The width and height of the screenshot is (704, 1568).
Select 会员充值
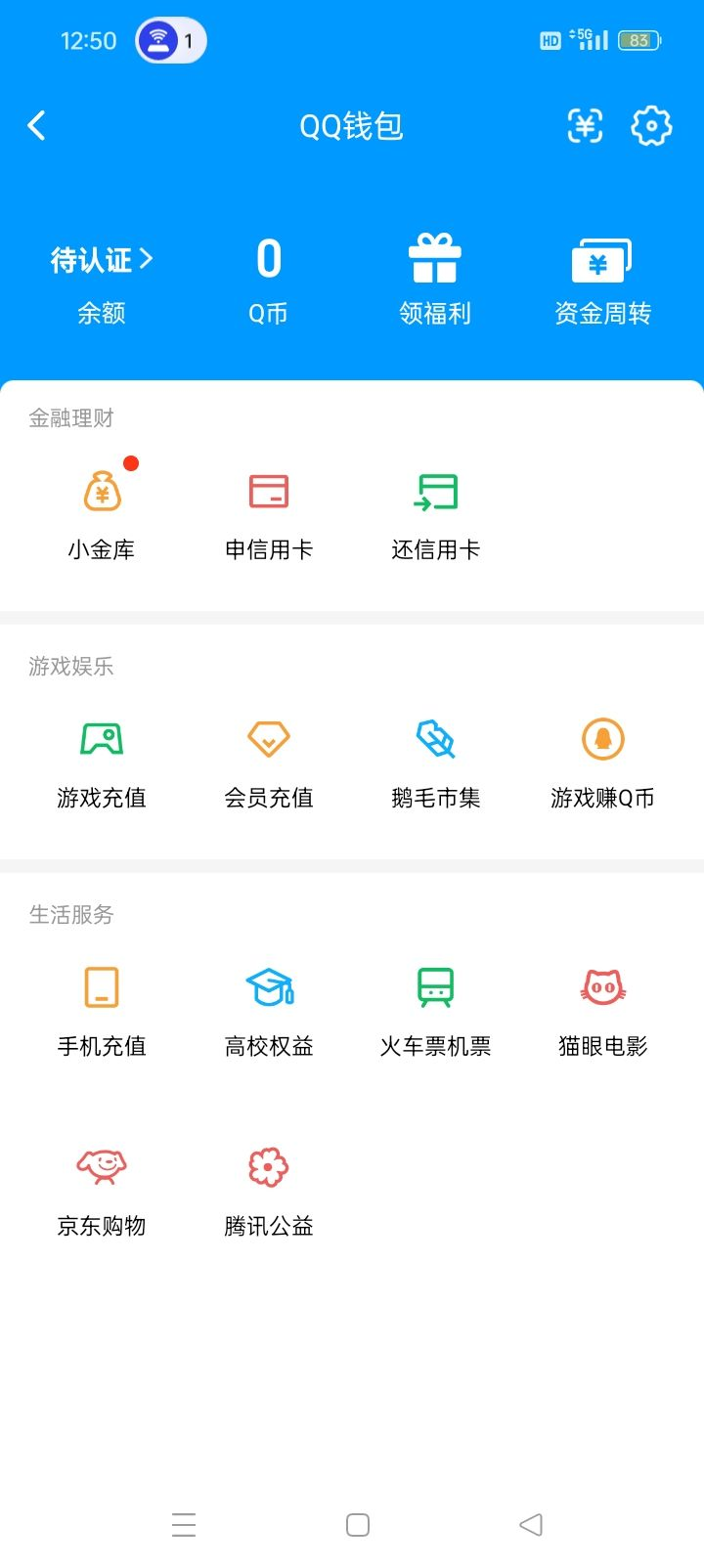pyautogui.click(x=269, y=763)
